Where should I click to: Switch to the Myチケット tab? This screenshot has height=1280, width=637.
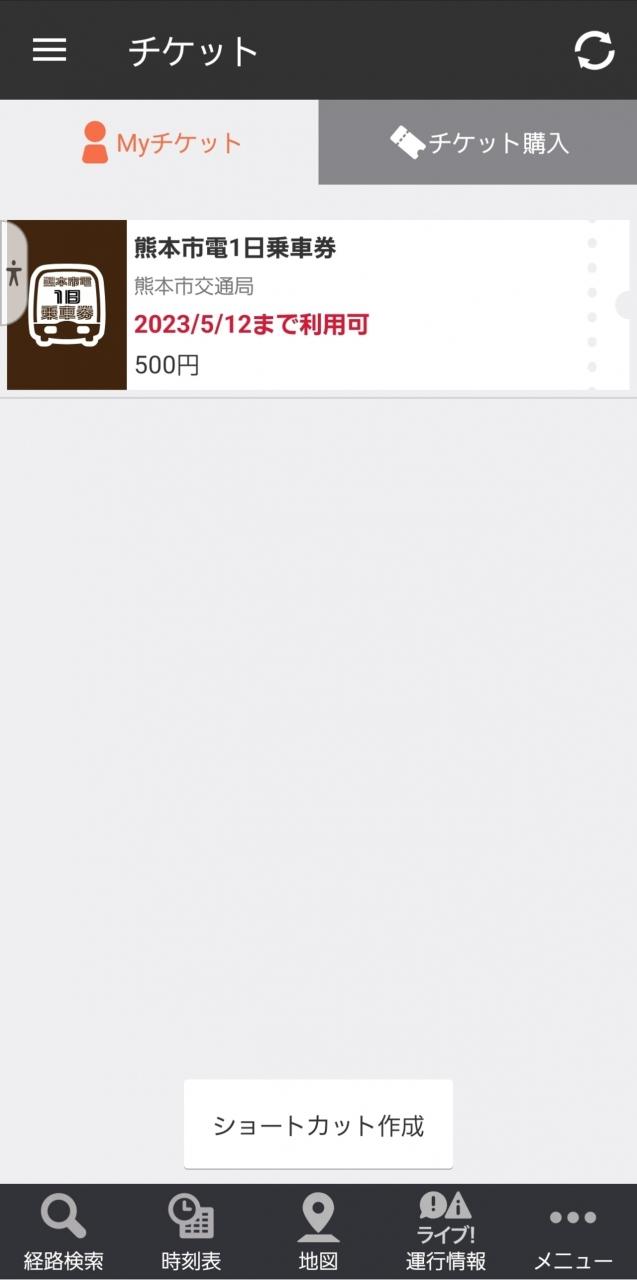coord(160,143)
